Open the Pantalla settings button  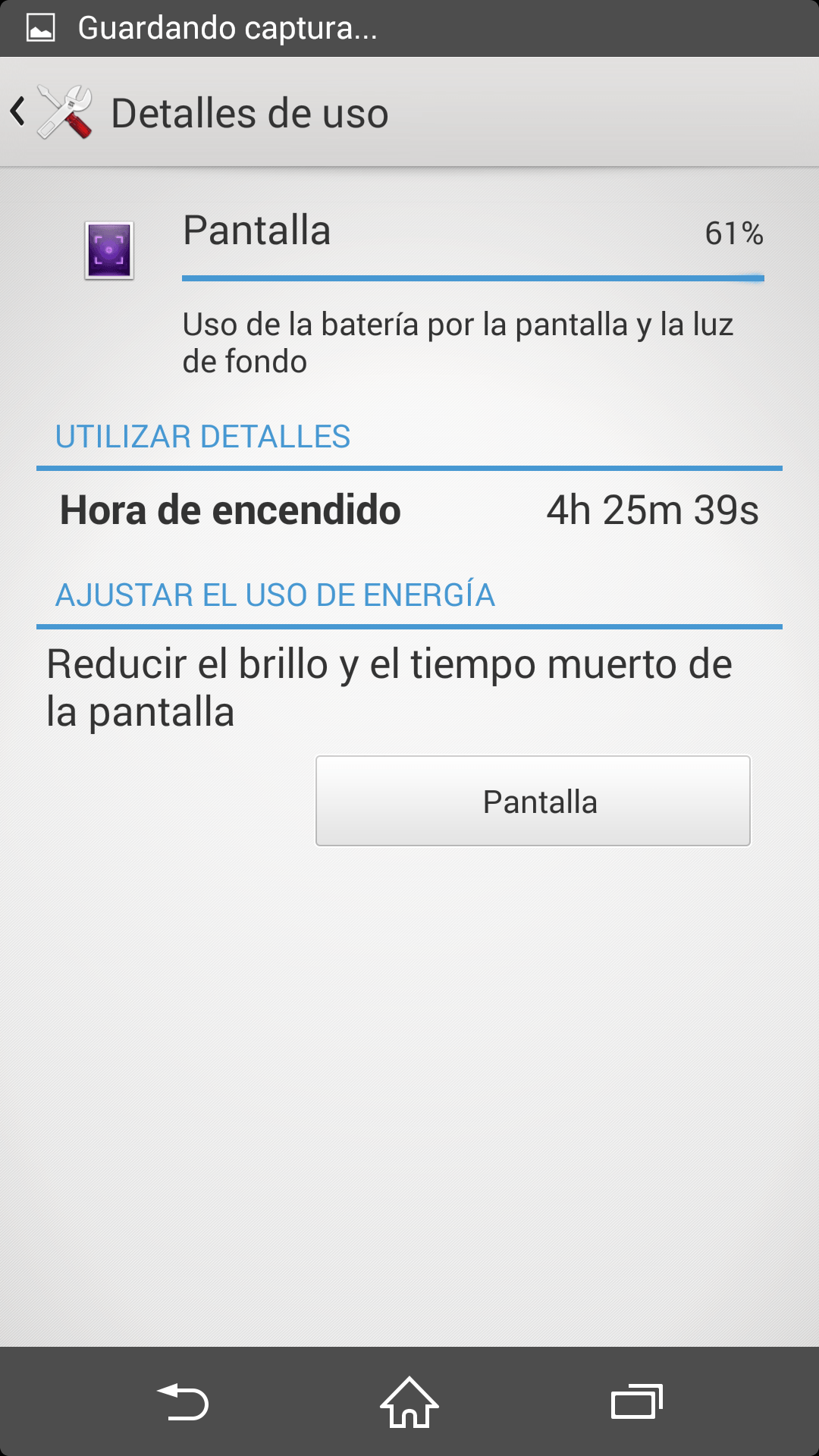tap(532, 801)
